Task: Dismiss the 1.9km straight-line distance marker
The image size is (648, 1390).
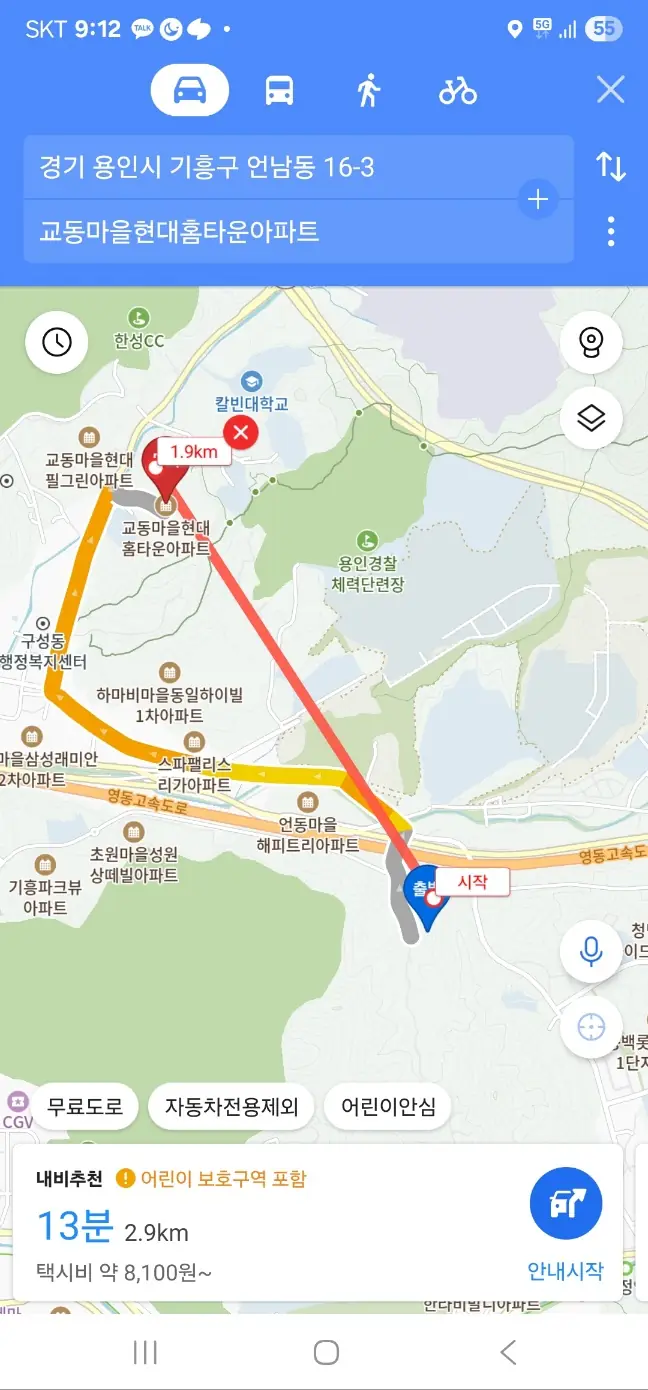Action: (x=240, y=433)
